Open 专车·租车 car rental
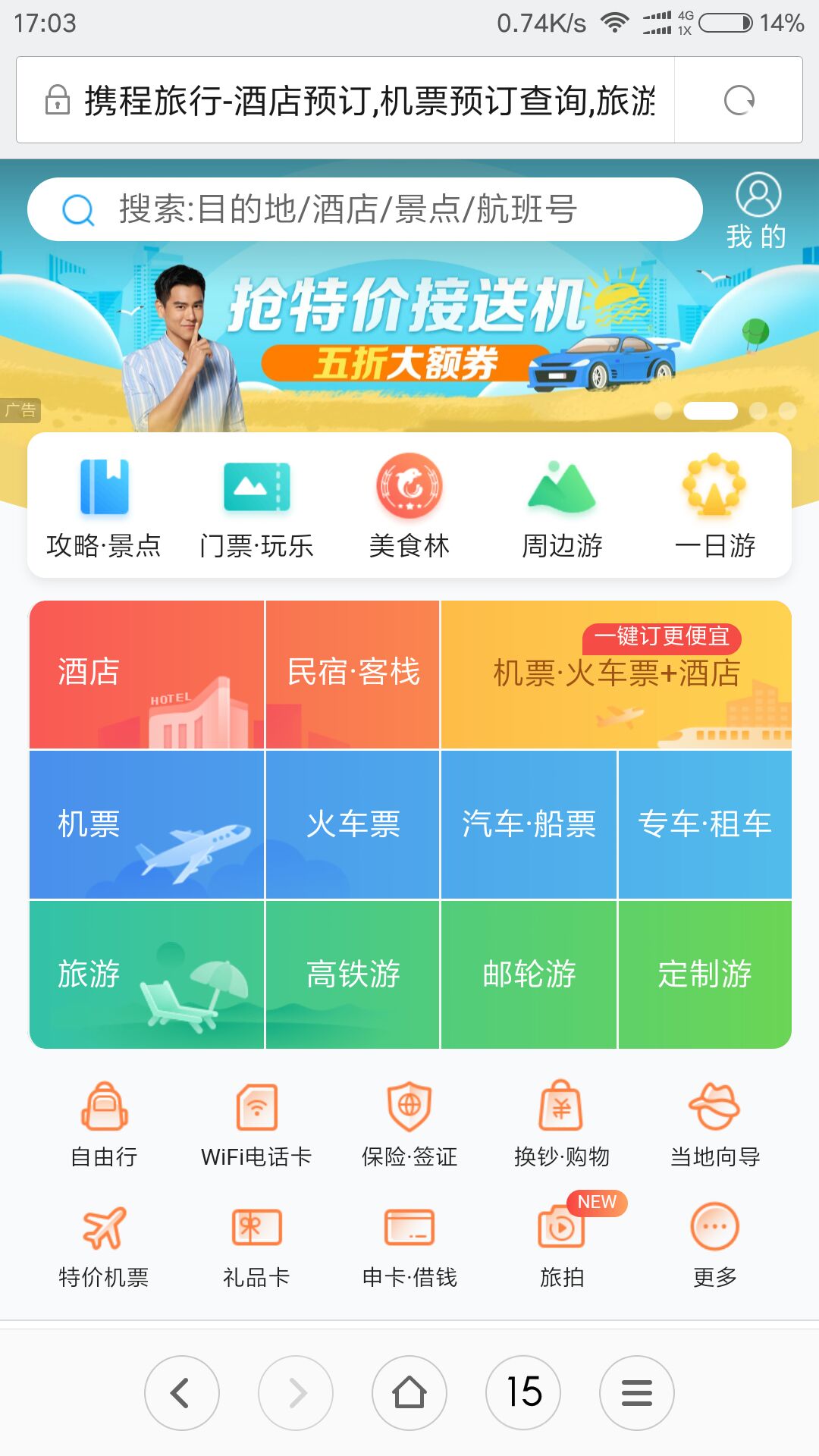Image resolution: width=819 pixels, height=1456 pixels. [x=705, y=824]
